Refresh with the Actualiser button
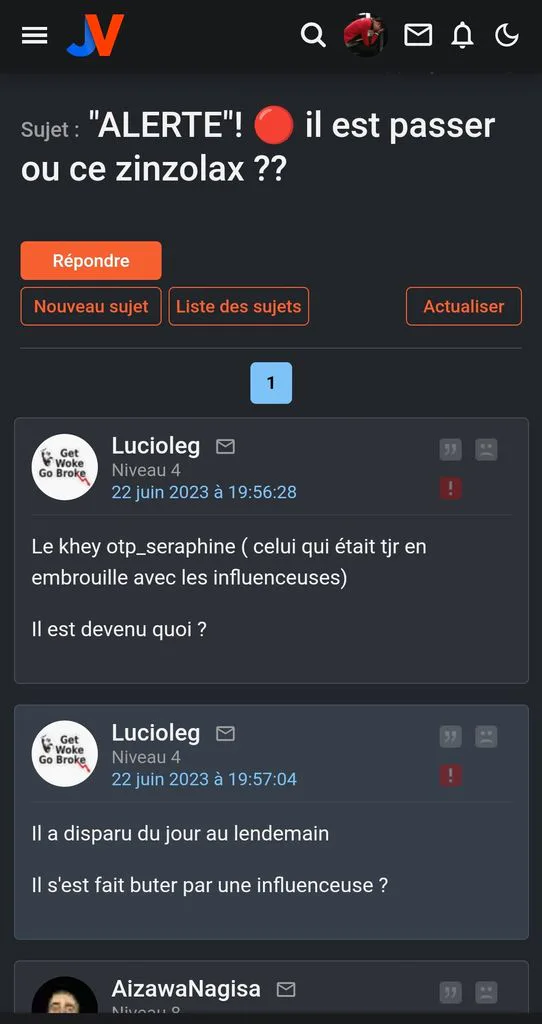 coord(464,306)
